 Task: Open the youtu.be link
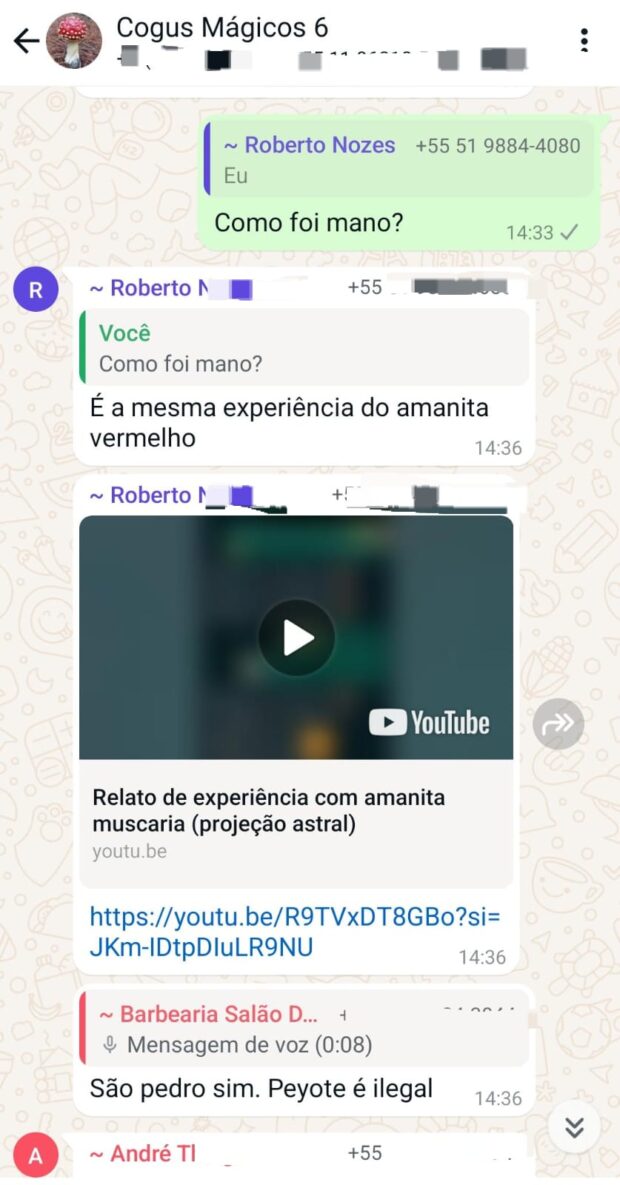[294, 932]
